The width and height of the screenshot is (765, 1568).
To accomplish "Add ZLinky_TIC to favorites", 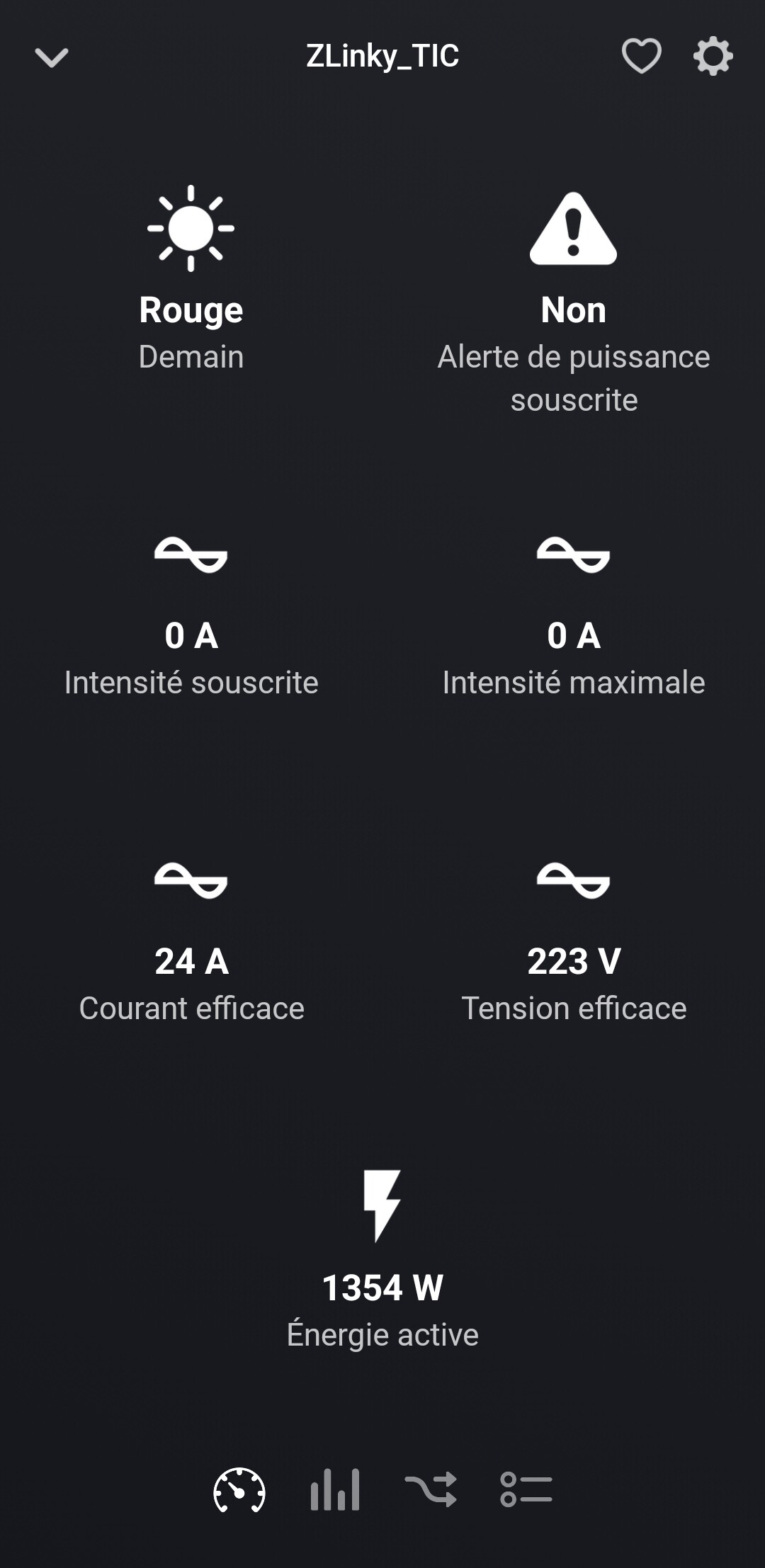I will 641,56.
